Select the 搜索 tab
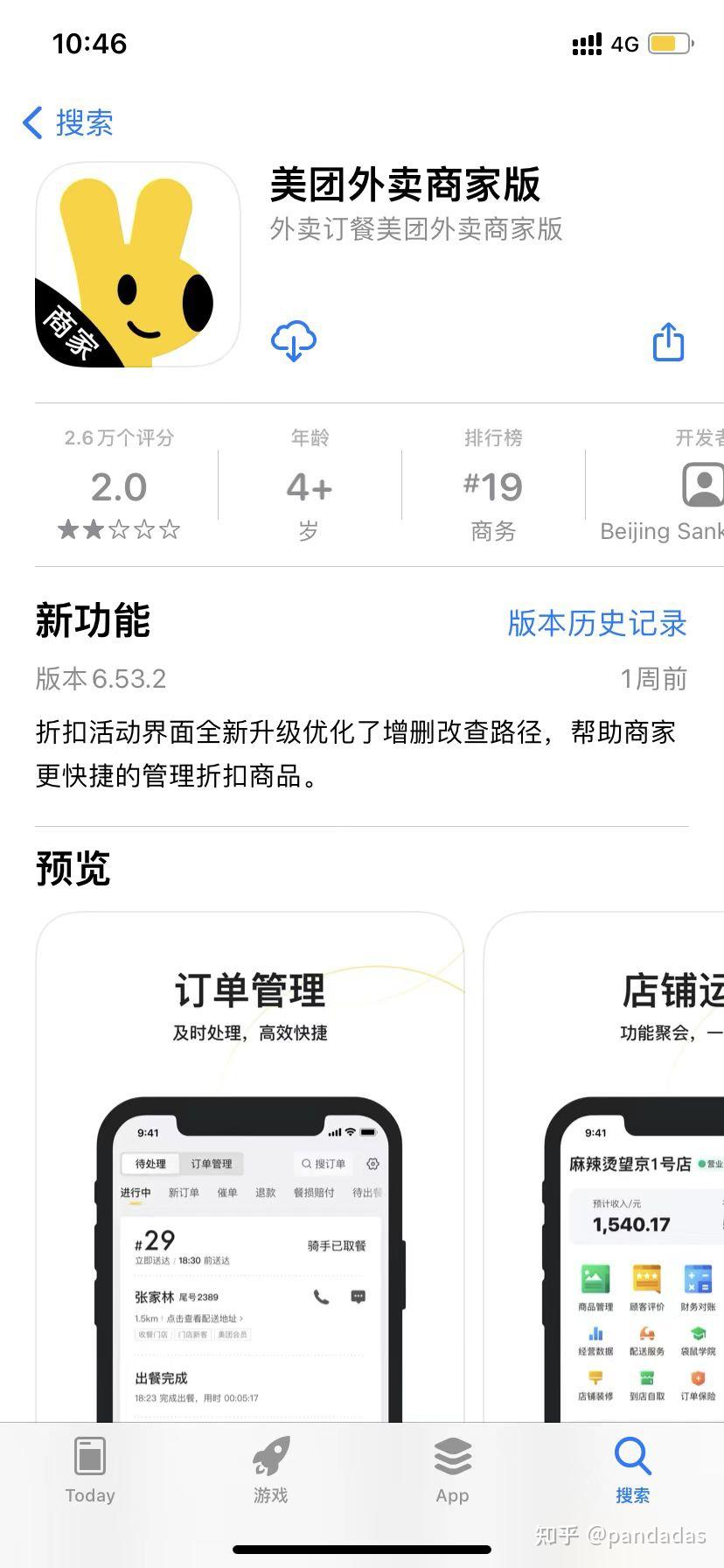The width and height of the screenshot is (724, 1568). [x=632, y=1471]
